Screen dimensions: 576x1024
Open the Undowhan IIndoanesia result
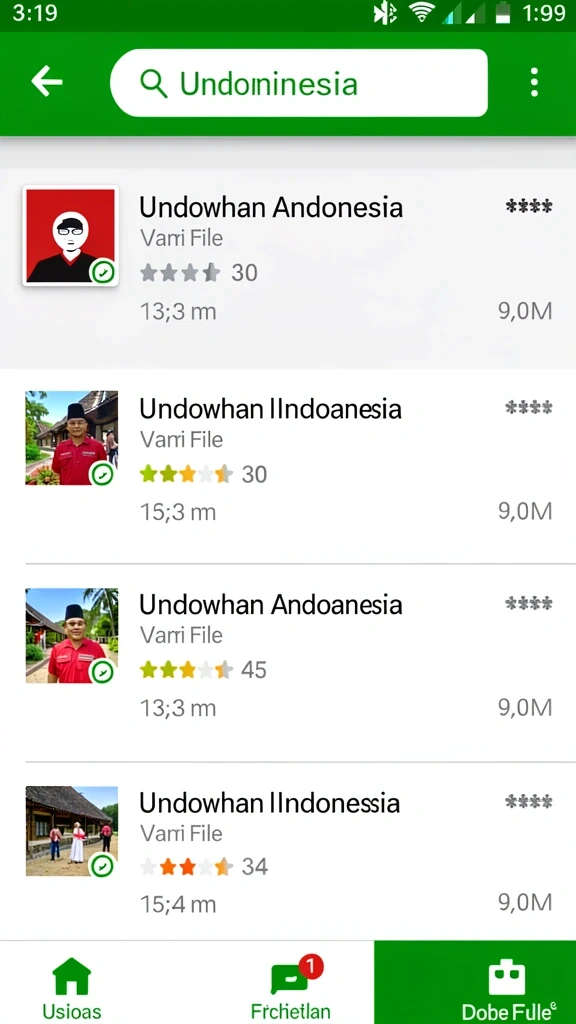(x=288, y=466)
